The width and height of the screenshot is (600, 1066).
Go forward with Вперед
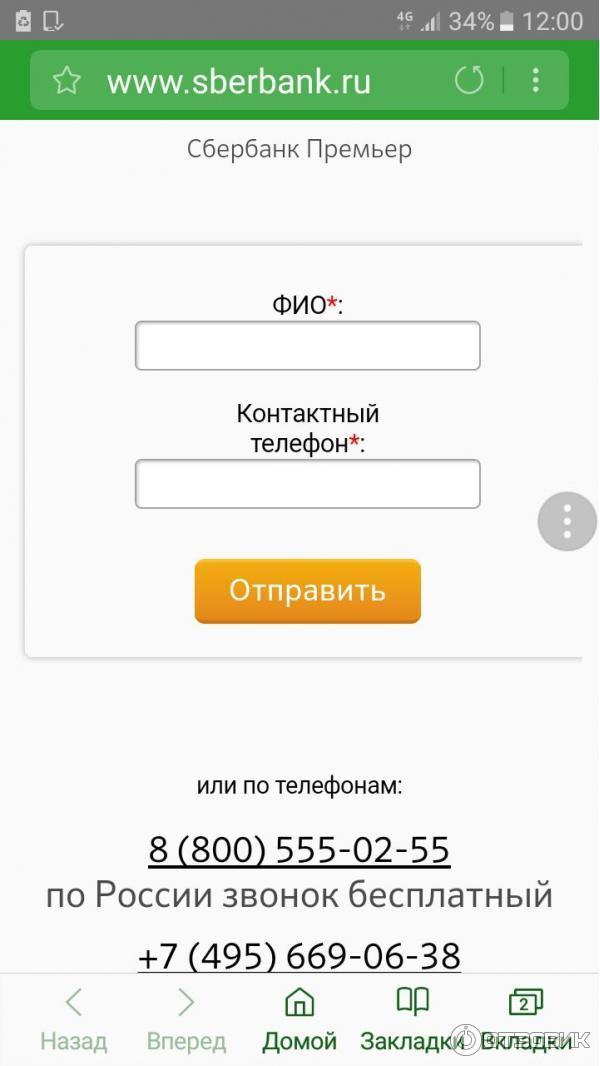[x=186, y=1019]
